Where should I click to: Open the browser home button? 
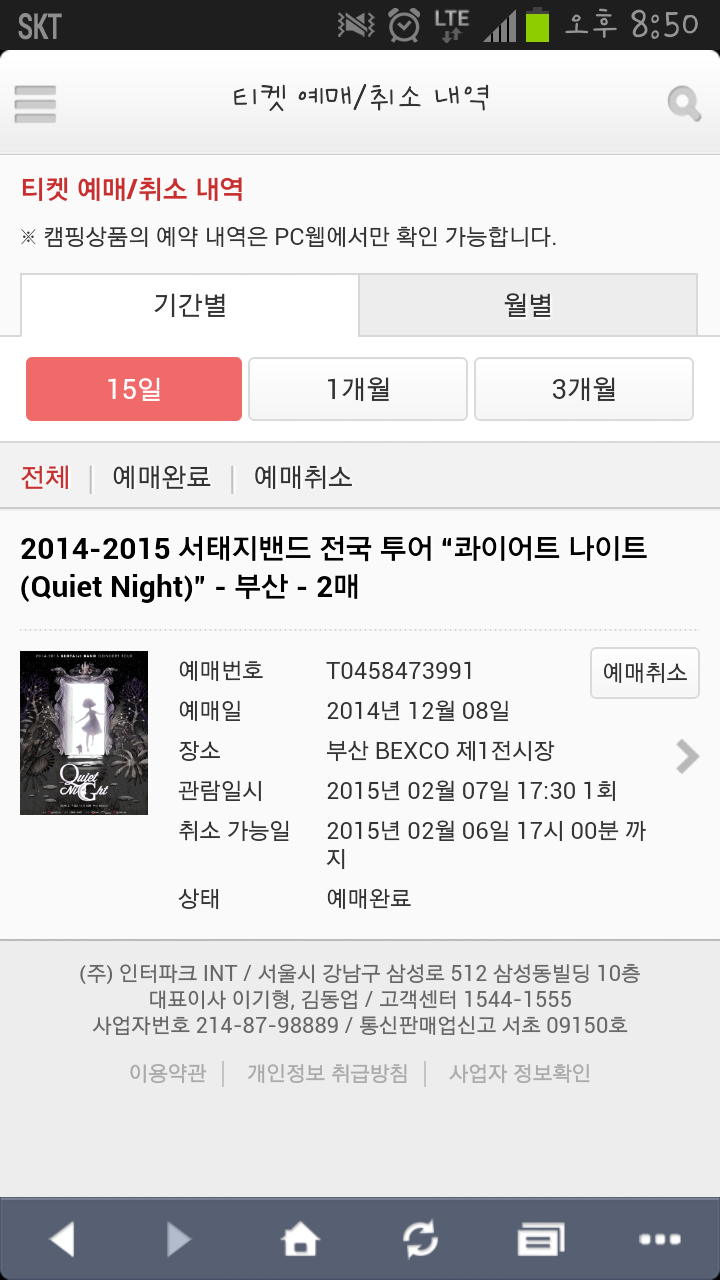[x=300, y=1240]
